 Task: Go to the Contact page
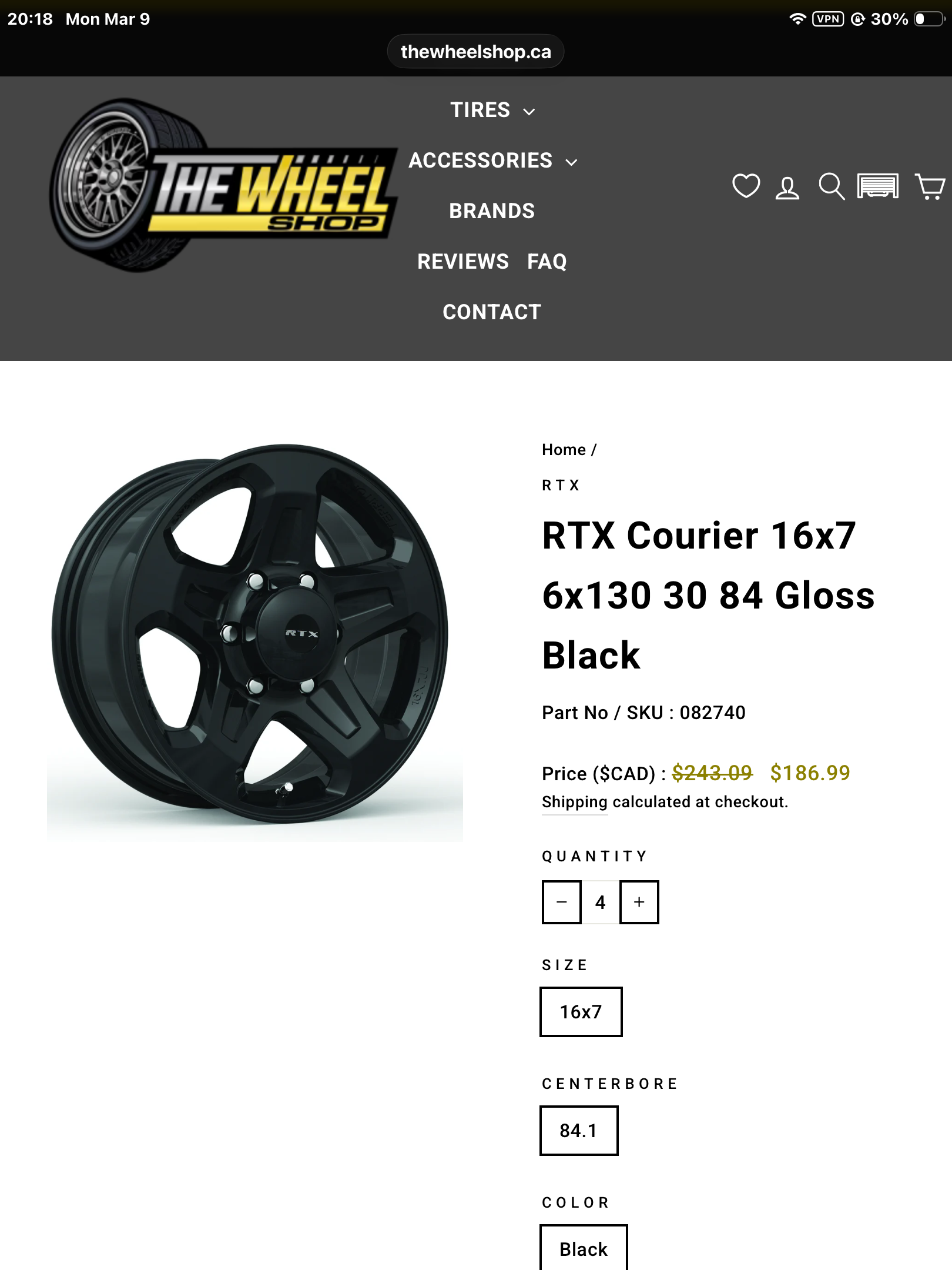coord(492,312)
